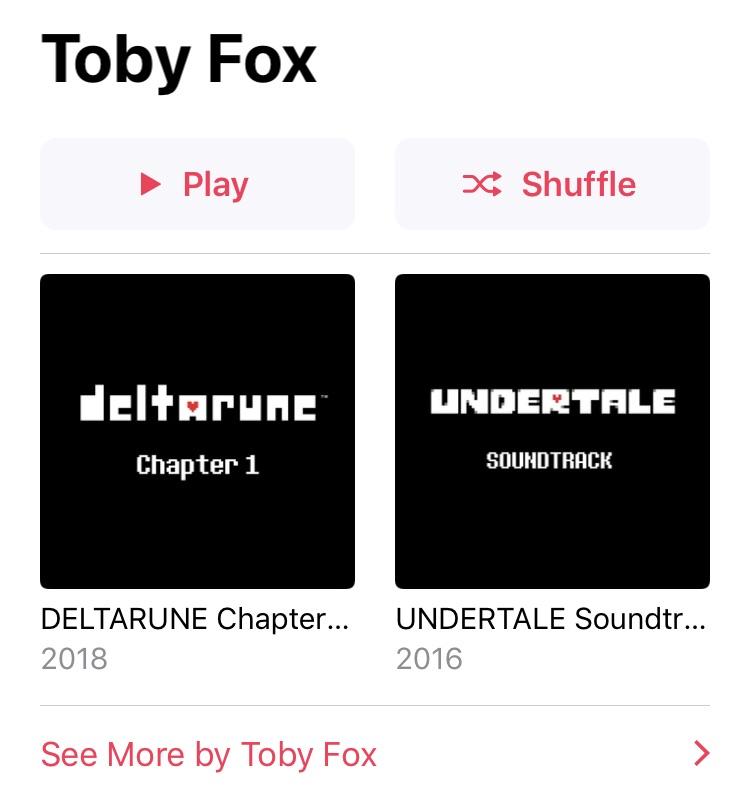Tap the red play arrow inside Play button
The height and width of the screenshot is (797, 750).
pyautogui.click(x=151, y=184)
